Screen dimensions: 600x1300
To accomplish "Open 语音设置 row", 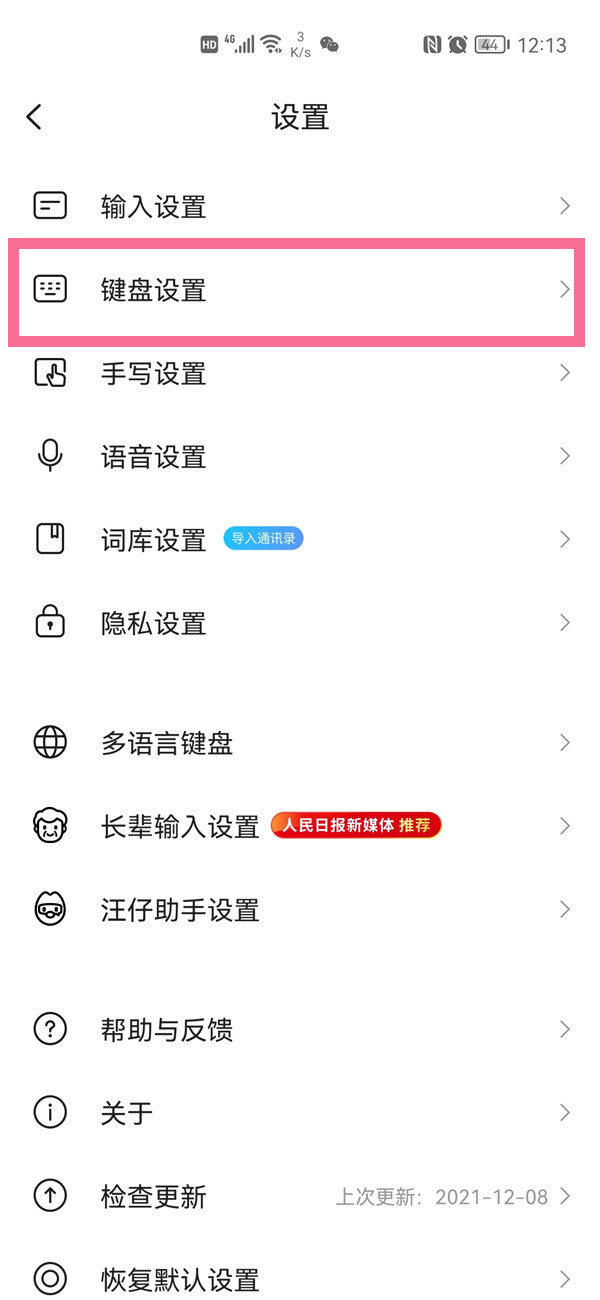I will 300,457.
